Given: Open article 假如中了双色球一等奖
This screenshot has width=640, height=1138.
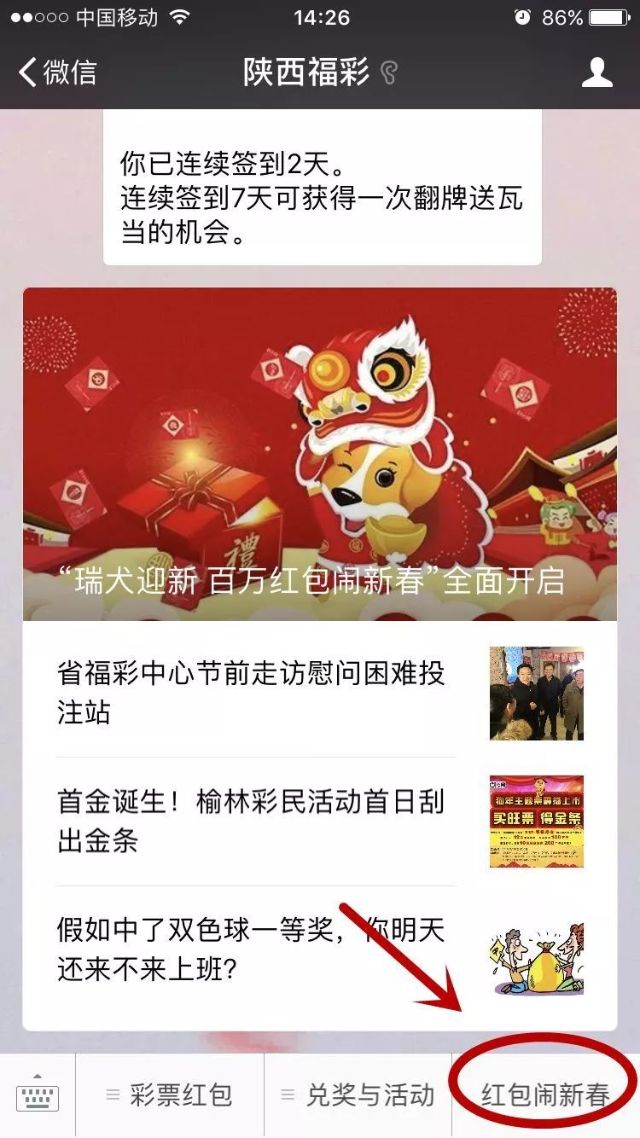Looking at the screenshot, I should coord(252,949).
